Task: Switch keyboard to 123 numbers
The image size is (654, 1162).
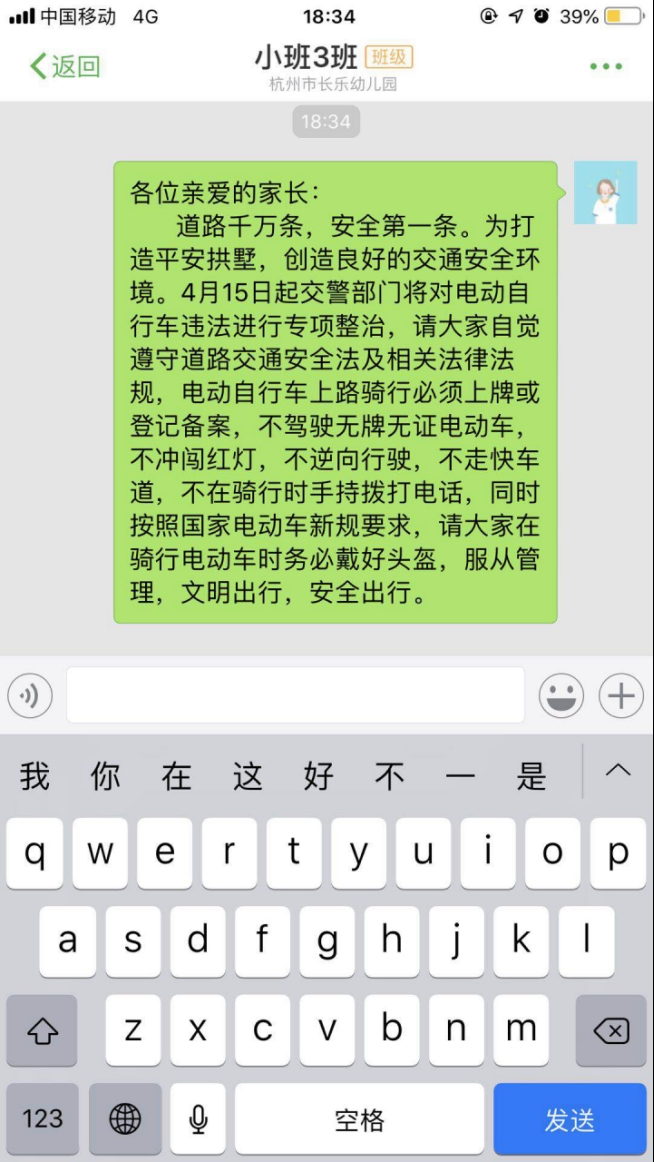Action: pyautogui.click(x=42, y=1119)
